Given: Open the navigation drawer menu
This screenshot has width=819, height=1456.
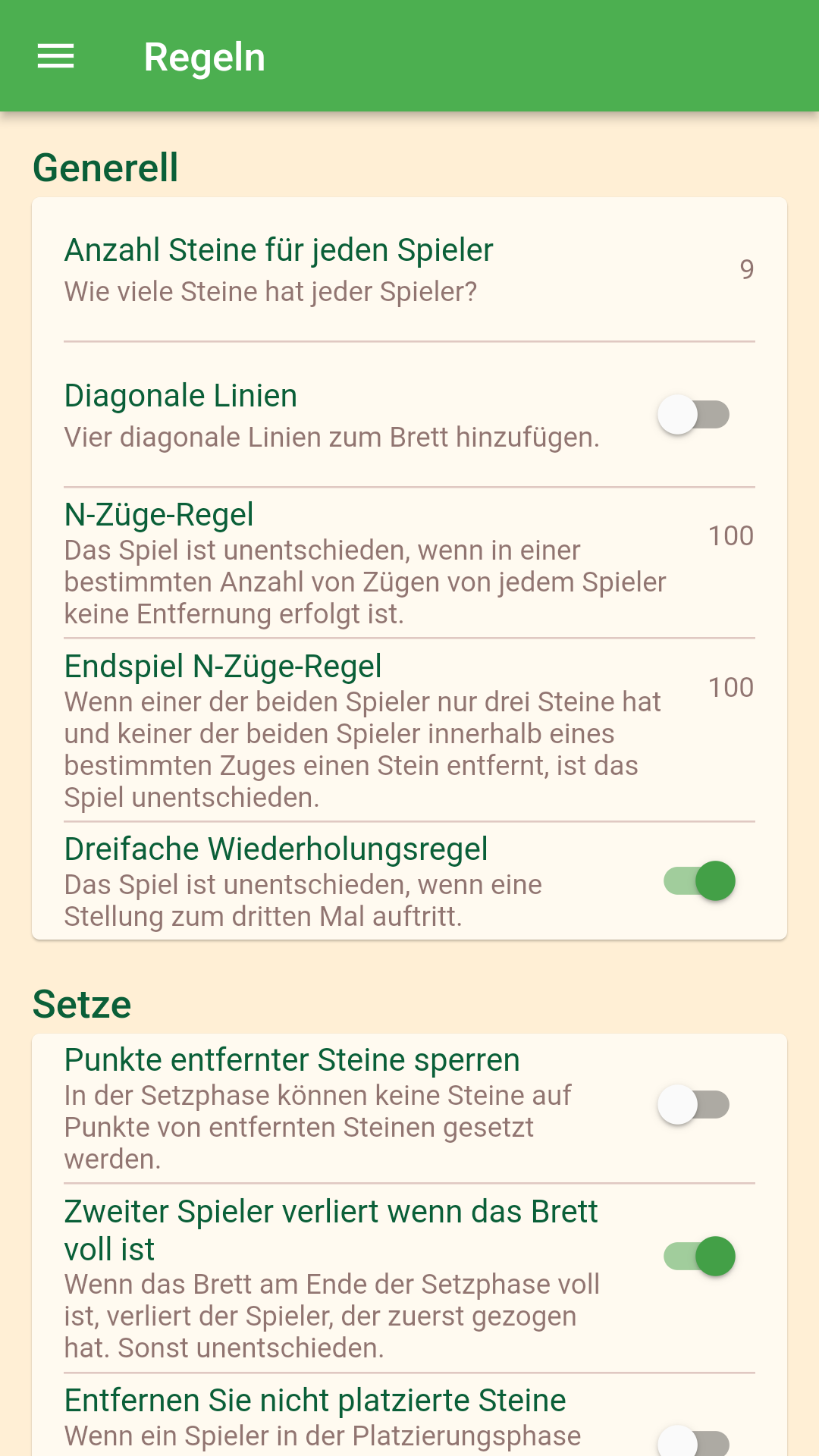Looking at the screenshot, I should coord(56,56).
